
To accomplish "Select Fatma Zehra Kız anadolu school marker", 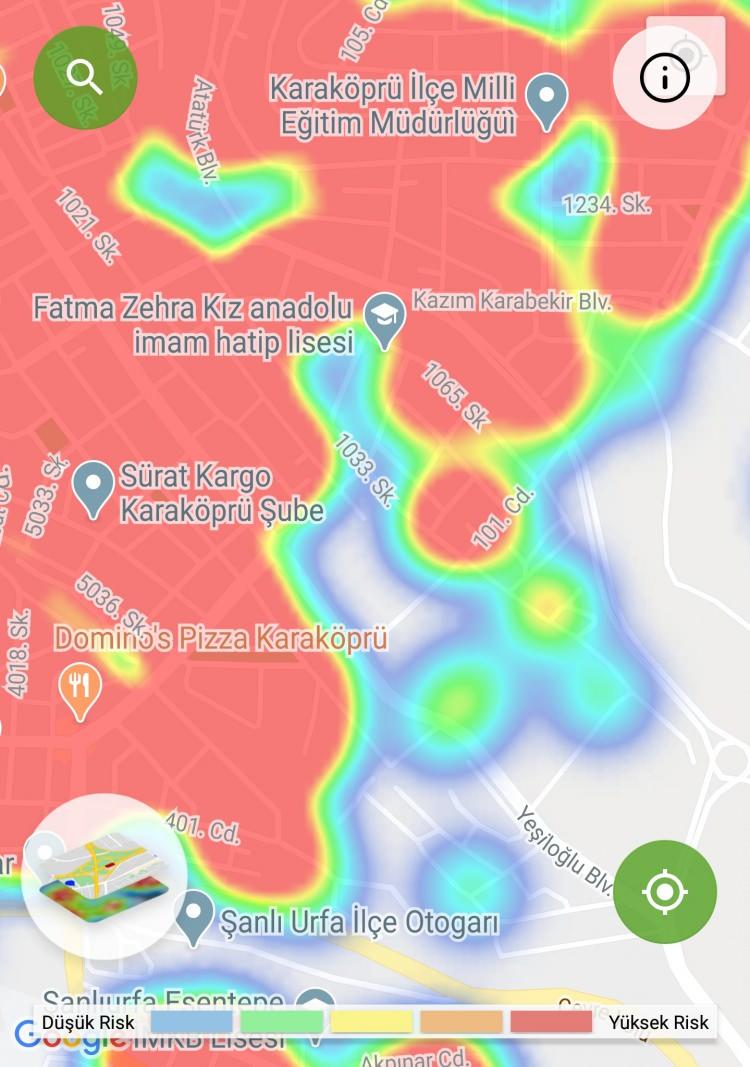I will pyautogui.click(x=382, y=319).
